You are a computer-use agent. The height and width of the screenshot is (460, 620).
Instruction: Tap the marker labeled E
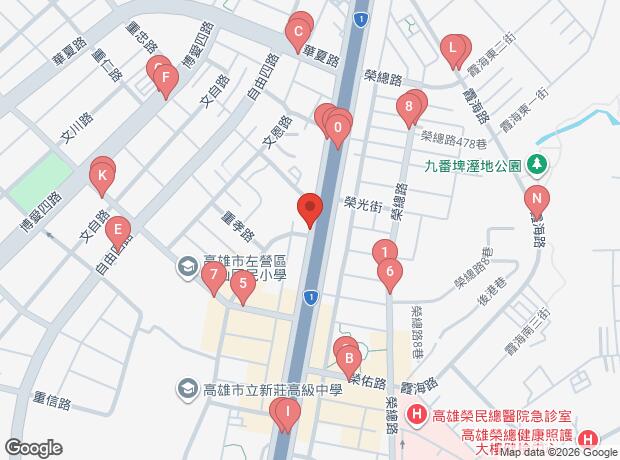click(117, 233)
